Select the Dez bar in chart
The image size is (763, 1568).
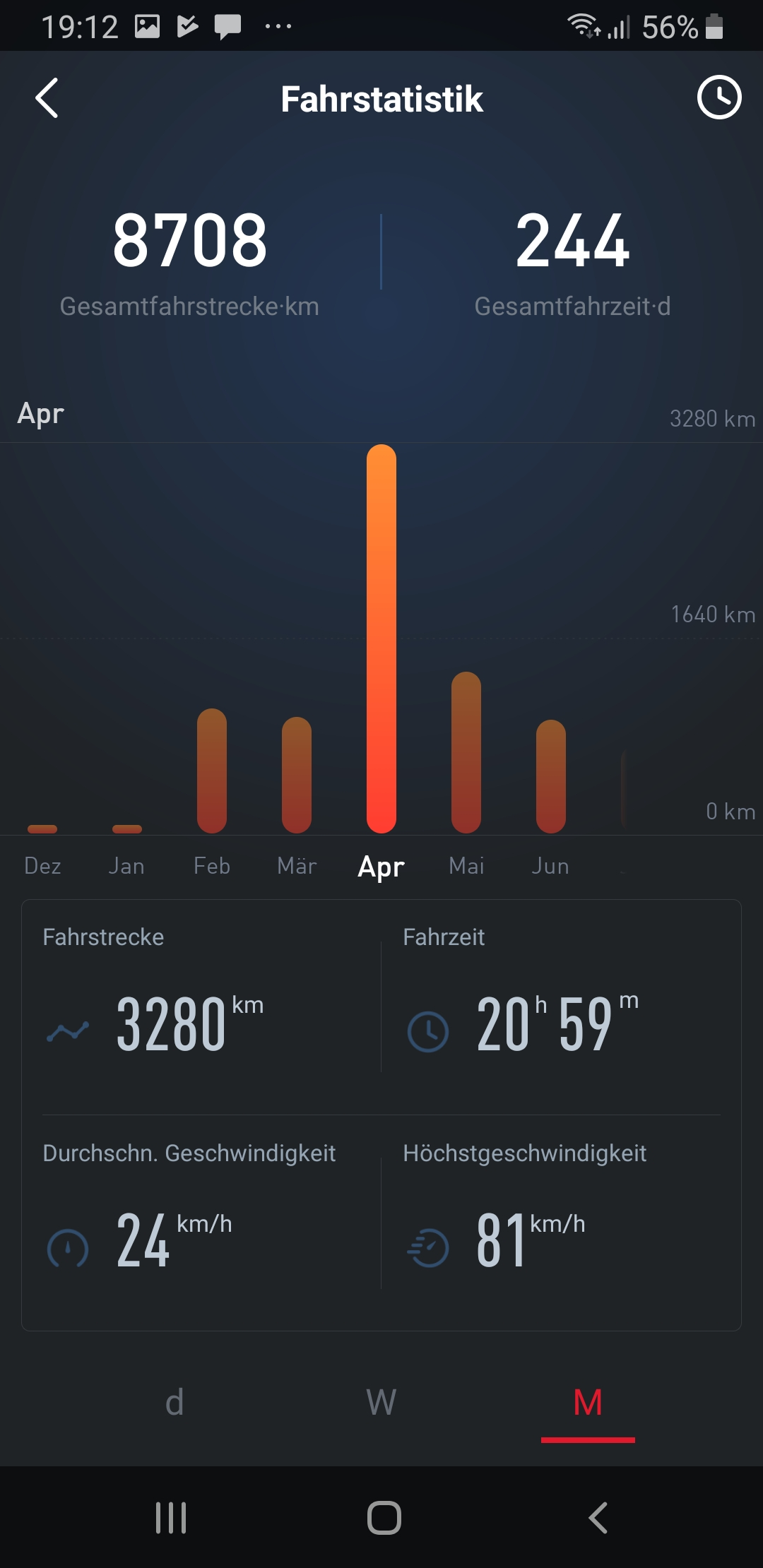[x=42, y=828]
